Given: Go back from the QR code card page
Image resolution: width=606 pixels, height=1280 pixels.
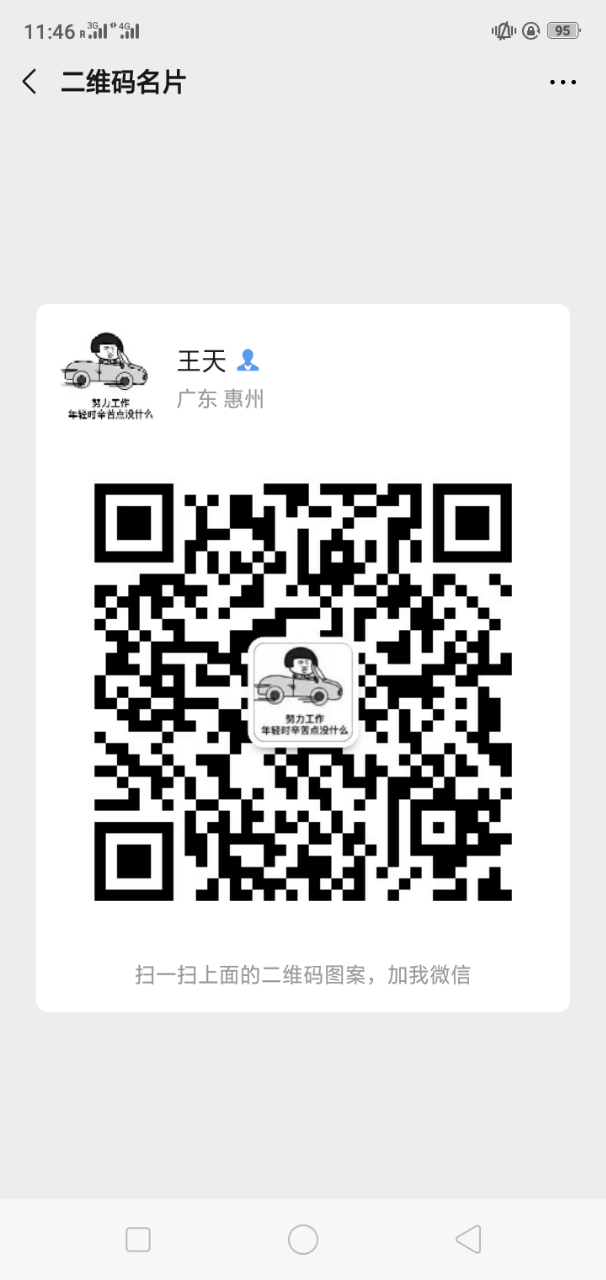Looking at the screenshot, I should (x=30, y=82).
